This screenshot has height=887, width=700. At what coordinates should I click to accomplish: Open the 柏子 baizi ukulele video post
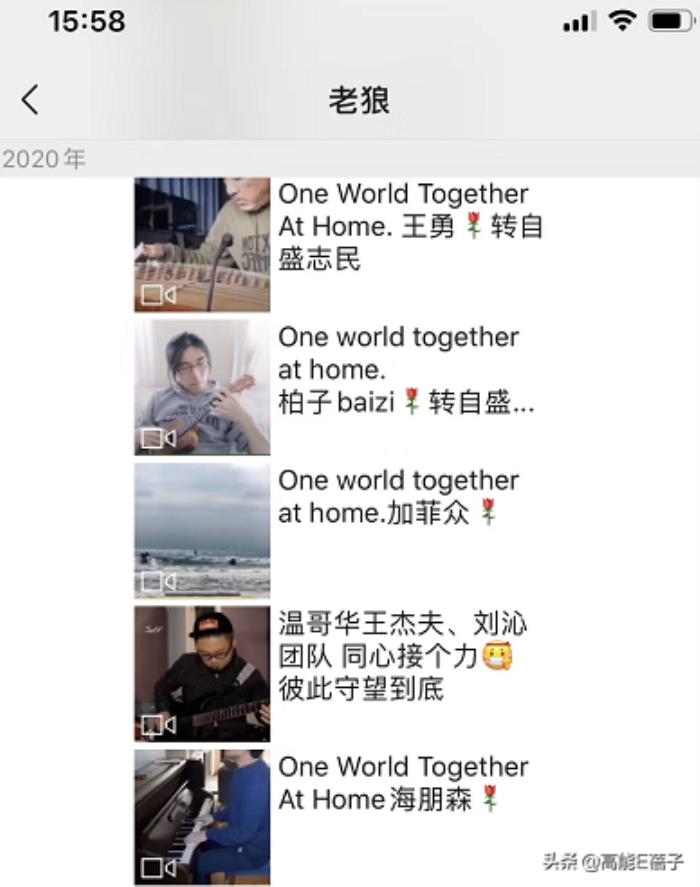(x=202, y=388)
